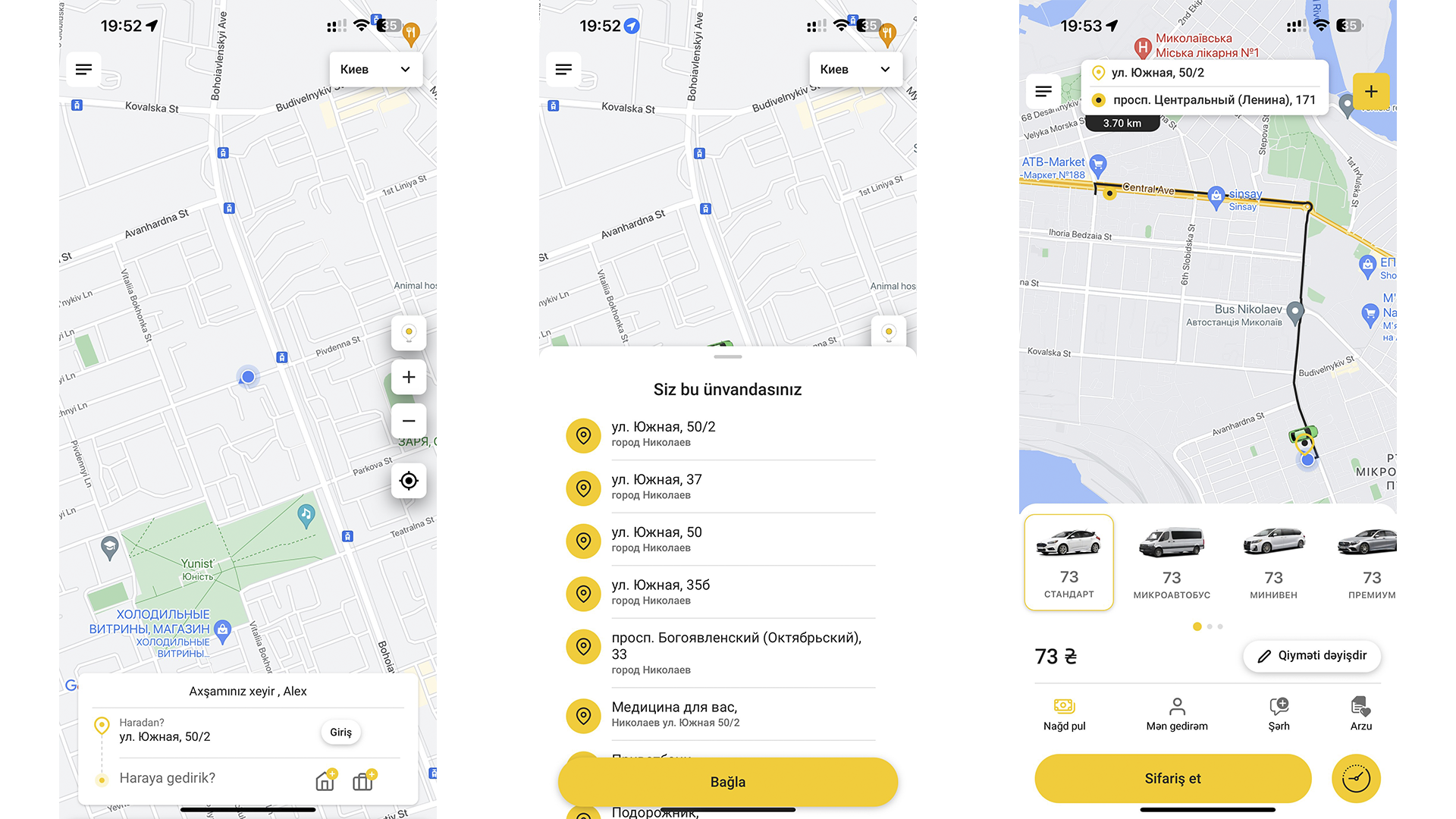Tap the Giriş button beside pickup address
1456x819 pixels.
340,732
